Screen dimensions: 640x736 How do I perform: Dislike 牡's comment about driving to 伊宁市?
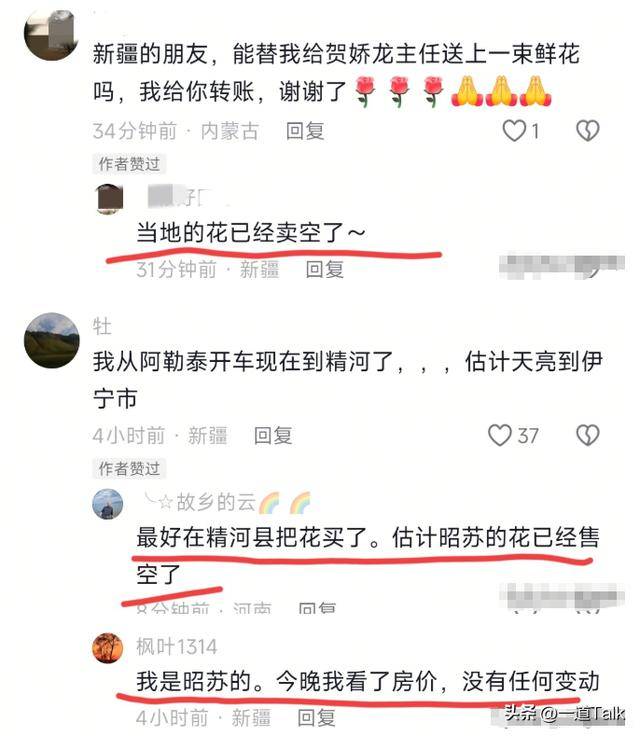588,435
